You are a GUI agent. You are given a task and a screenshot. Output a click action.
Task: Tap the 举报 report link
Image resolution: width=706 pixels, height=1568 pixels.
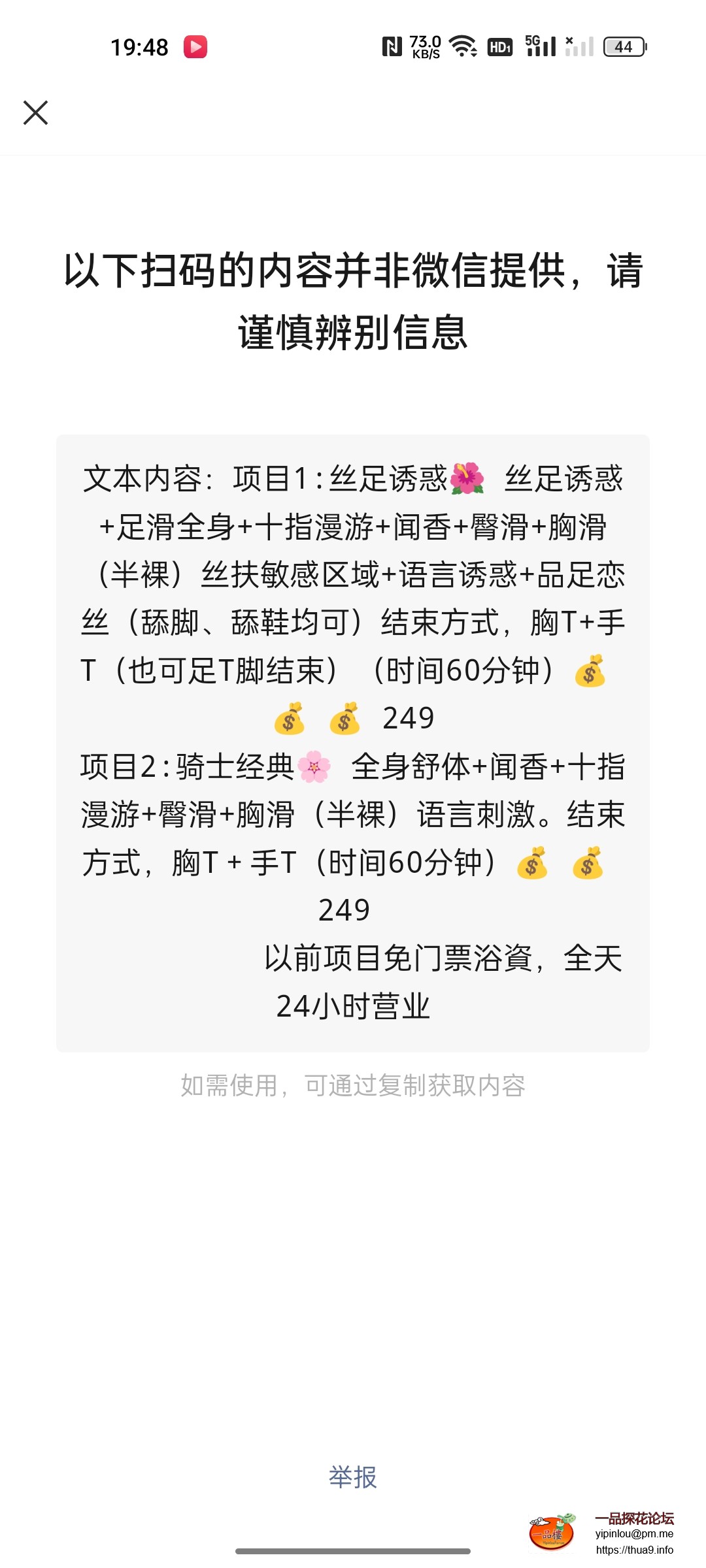click(x=353, y=1477)
